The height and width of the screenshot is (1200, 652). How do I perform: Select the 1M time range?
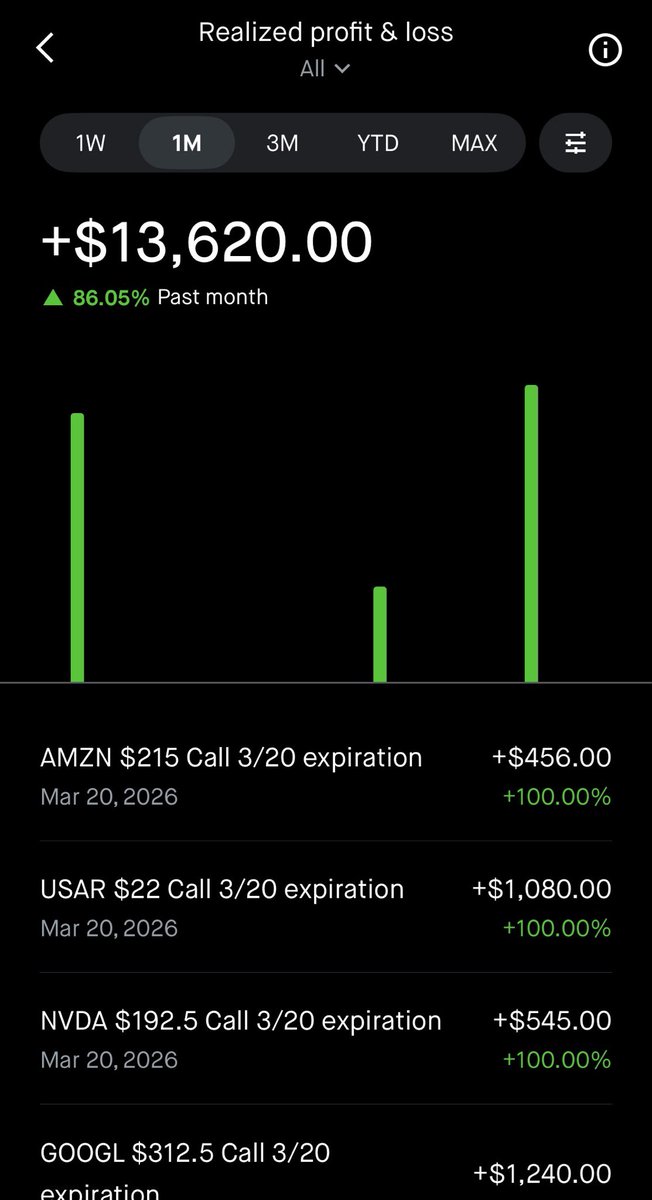[x=187, y=143]
